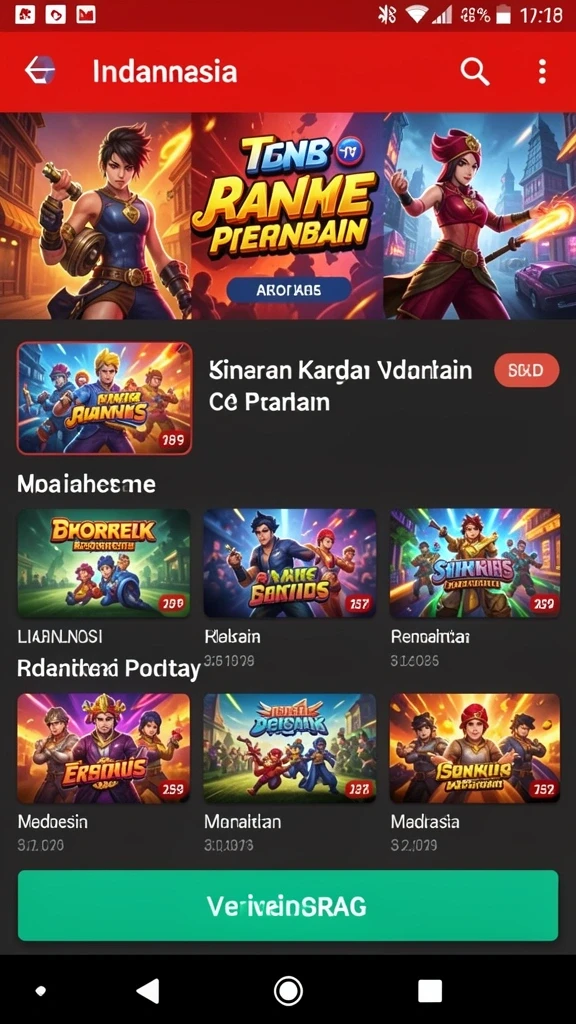Viewport: 576px width, 1024px height.
Task: Open the Monaltlan game card
Action: click(289, 748)
